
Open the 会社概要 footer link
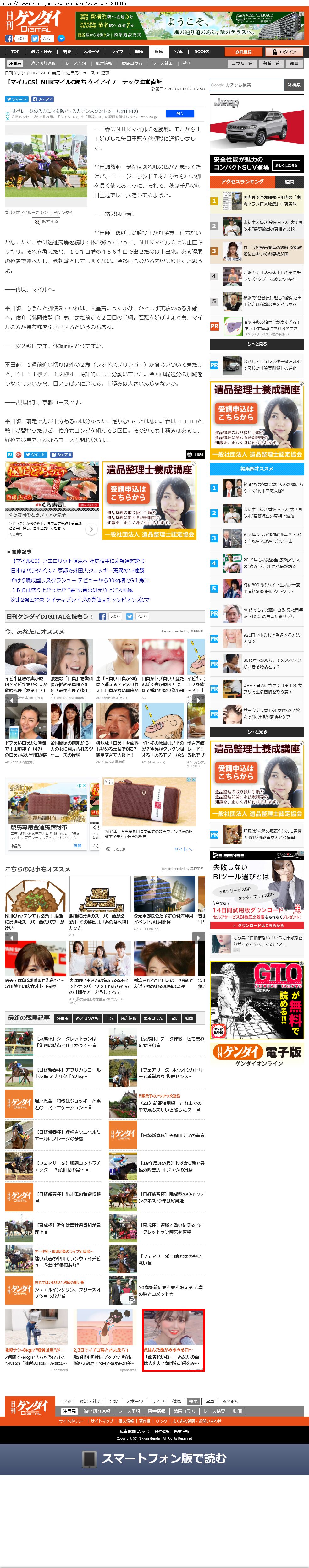pos(162,1431)
